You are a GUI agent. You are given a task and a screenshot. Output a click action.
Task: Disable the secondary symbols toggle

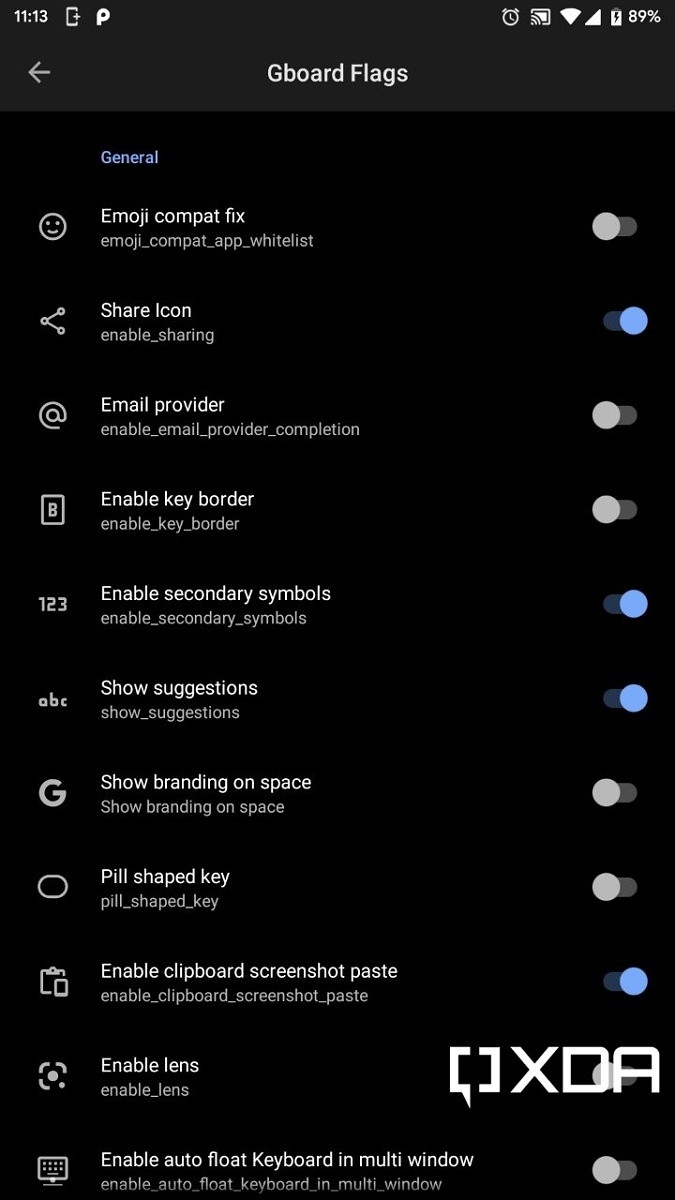pyautogui.click(x=625, y=604)
